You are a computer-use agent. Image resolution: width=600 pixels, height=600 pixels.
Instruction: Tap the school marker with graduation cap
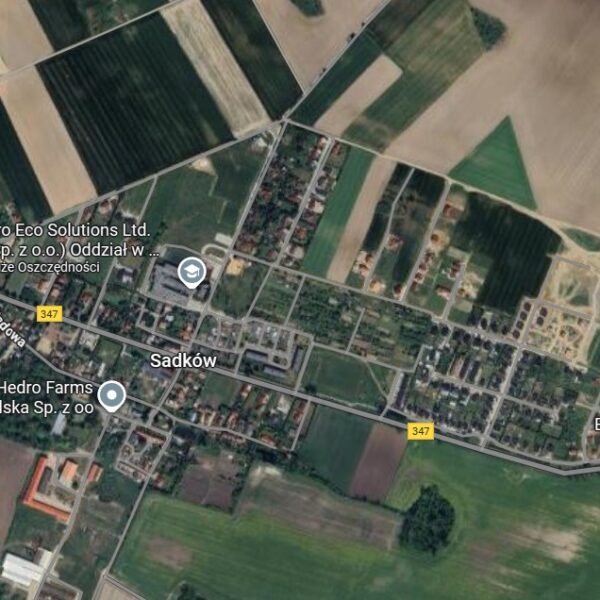point(189,271)
